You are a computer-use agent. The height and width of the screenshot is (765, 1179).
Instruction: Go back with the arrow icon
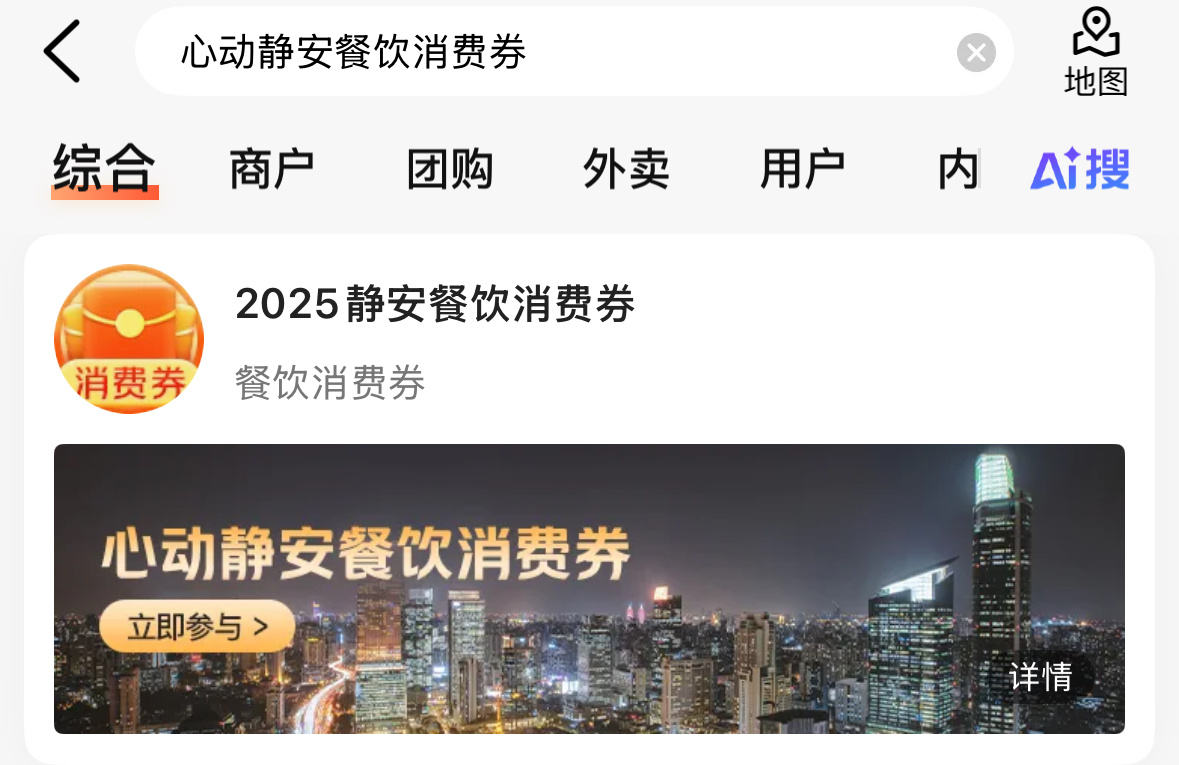[62, 51]
